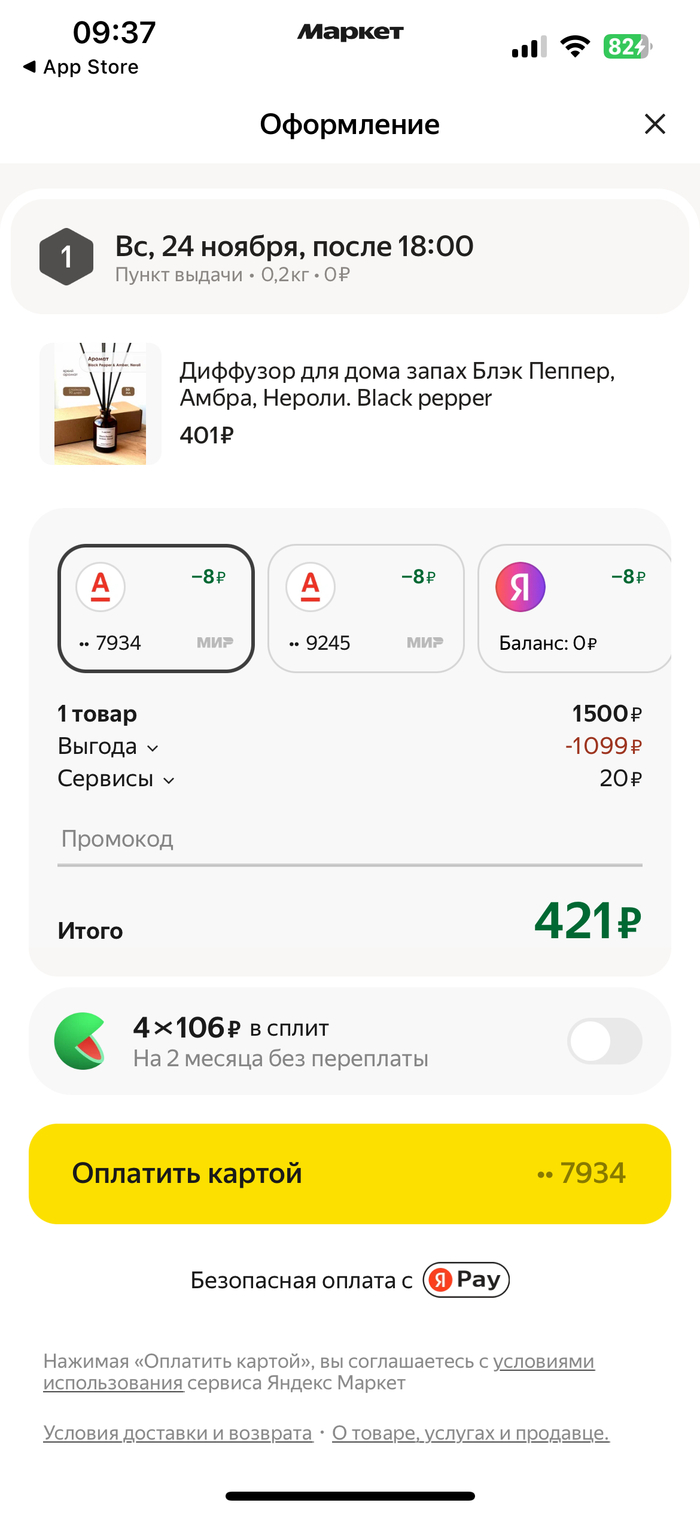Open the Диффузор для дома product
Screen dimensions: 700x1515
(395, 385)
